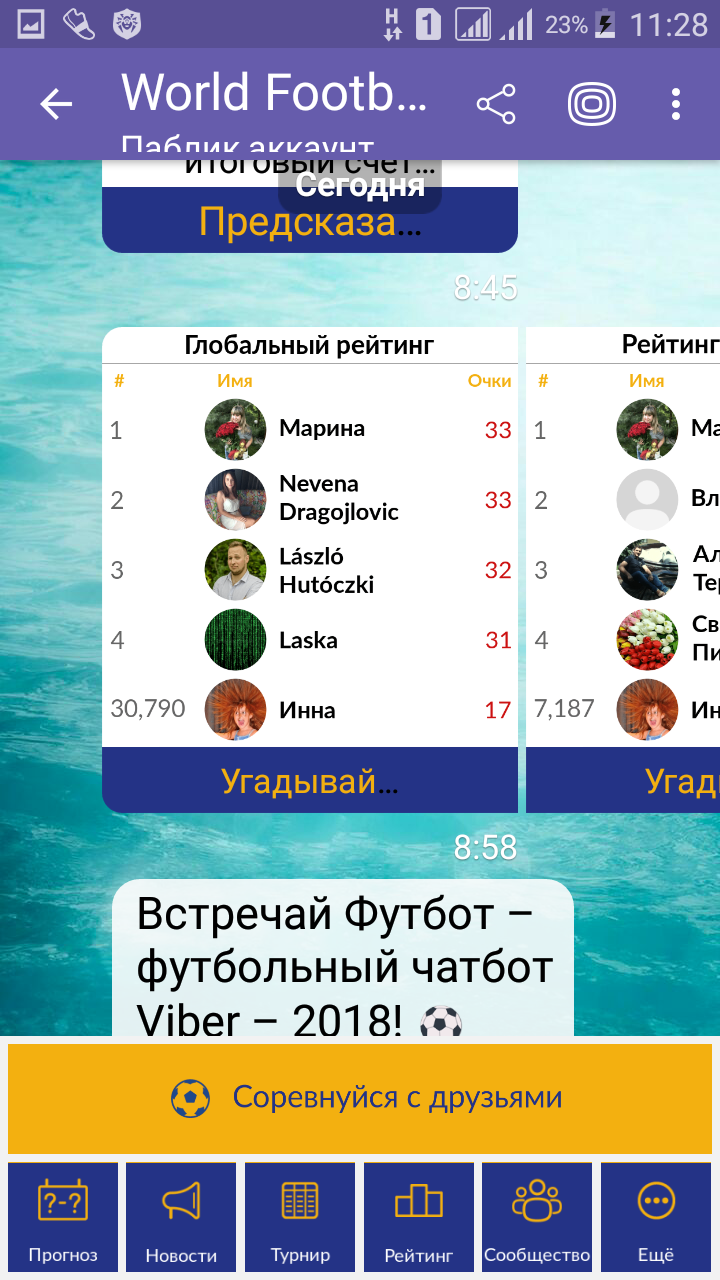Tap Соревнуйся с друзьями button

coord(360,1098)
